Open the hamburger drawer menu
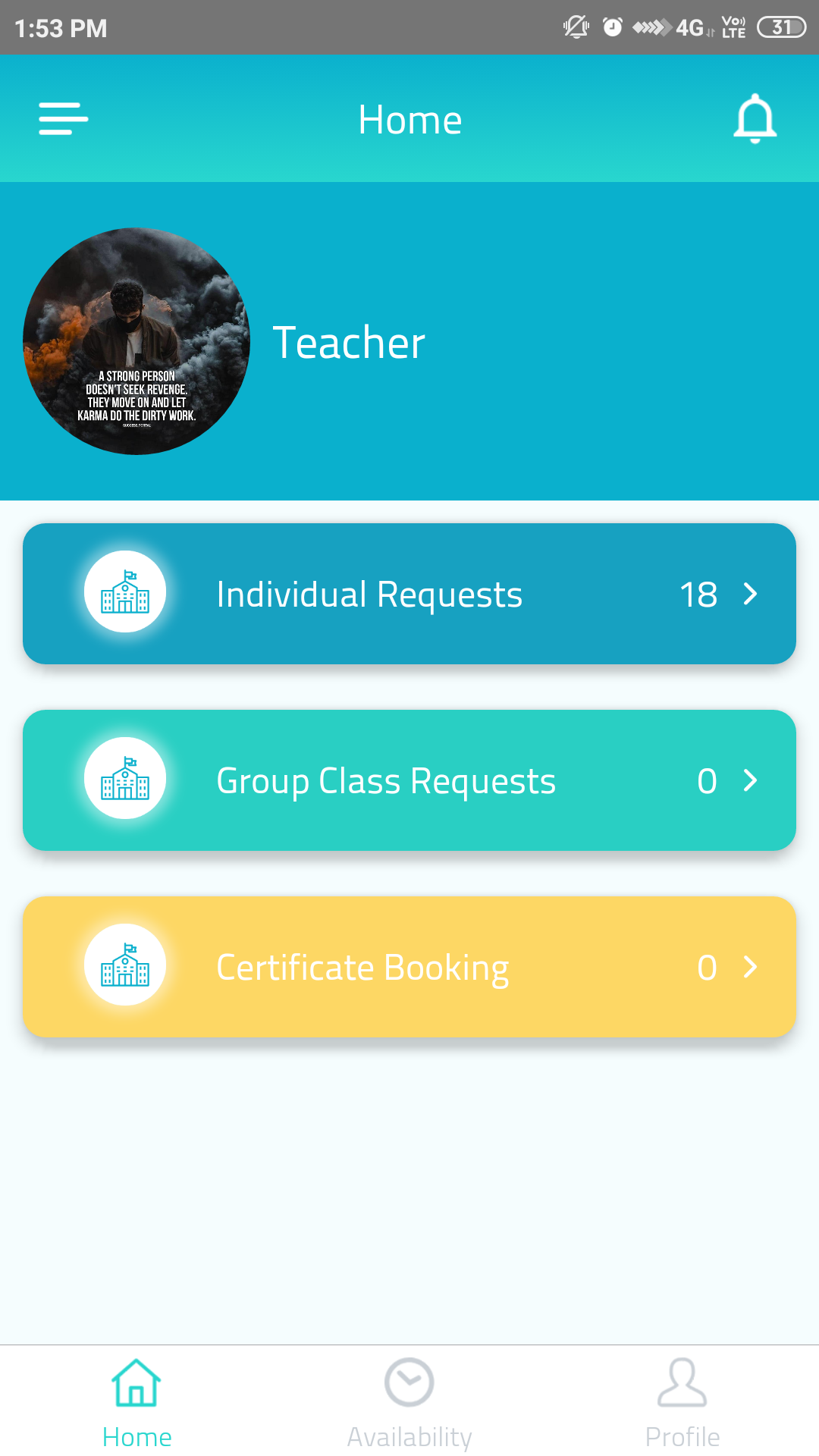The image size is (819, 1456). (64, 119)
